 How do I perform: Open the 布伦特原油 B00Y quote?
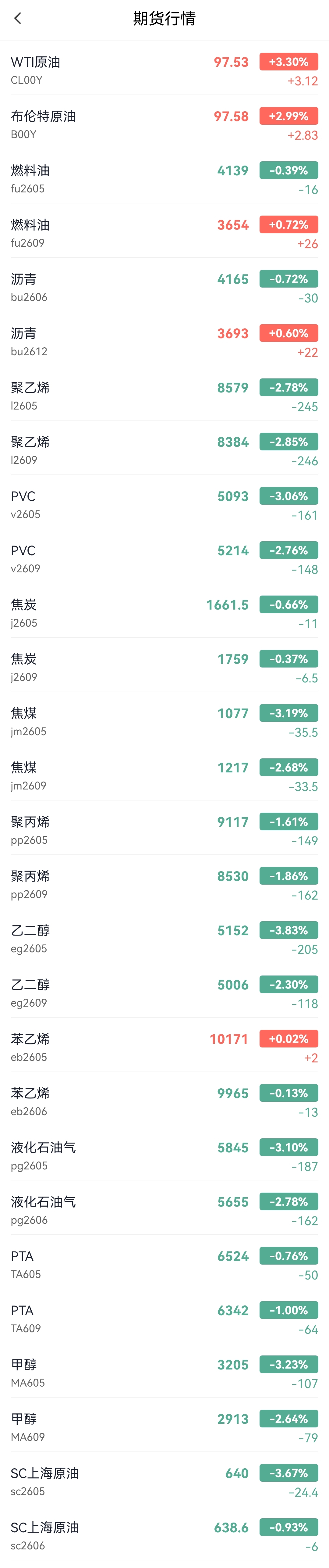(164, 124)
